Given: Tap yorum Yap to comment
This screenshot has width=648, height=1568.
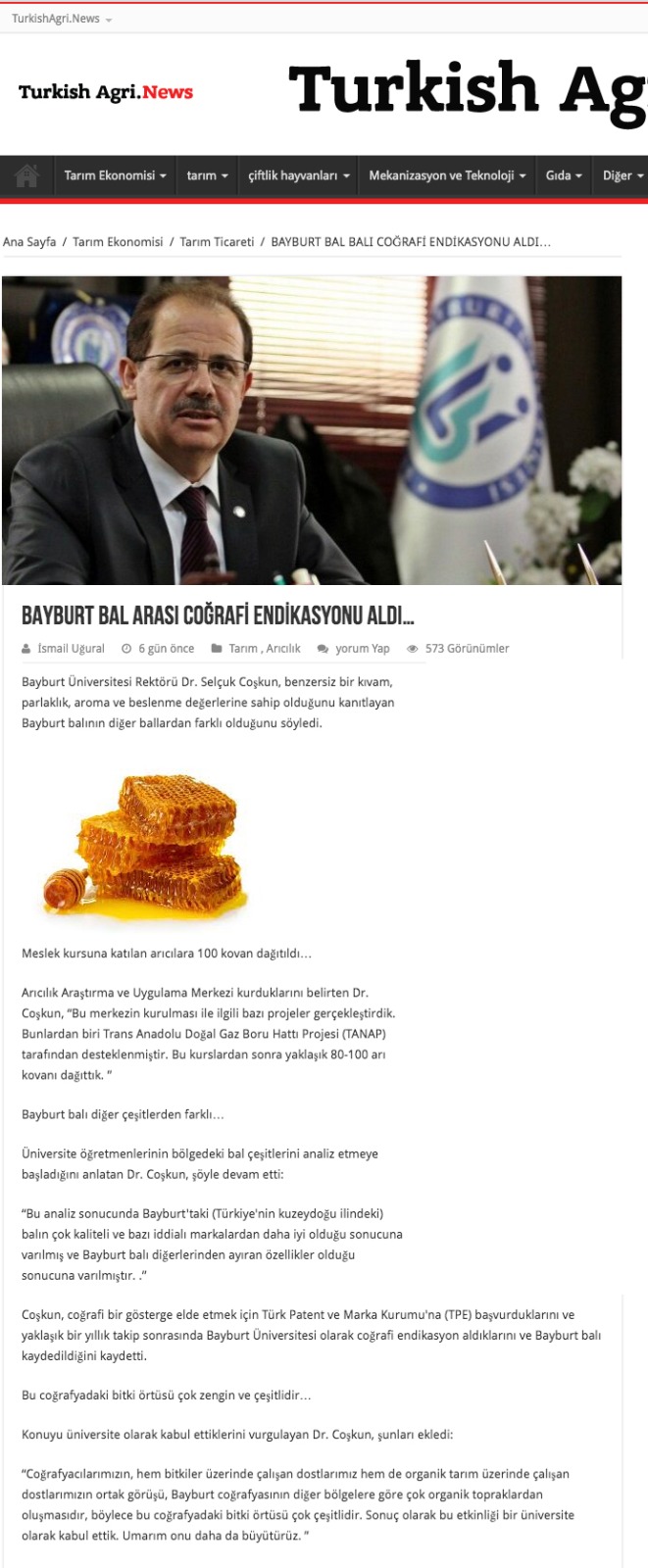Looking at the screenshot, I should (x=362, y=649).
